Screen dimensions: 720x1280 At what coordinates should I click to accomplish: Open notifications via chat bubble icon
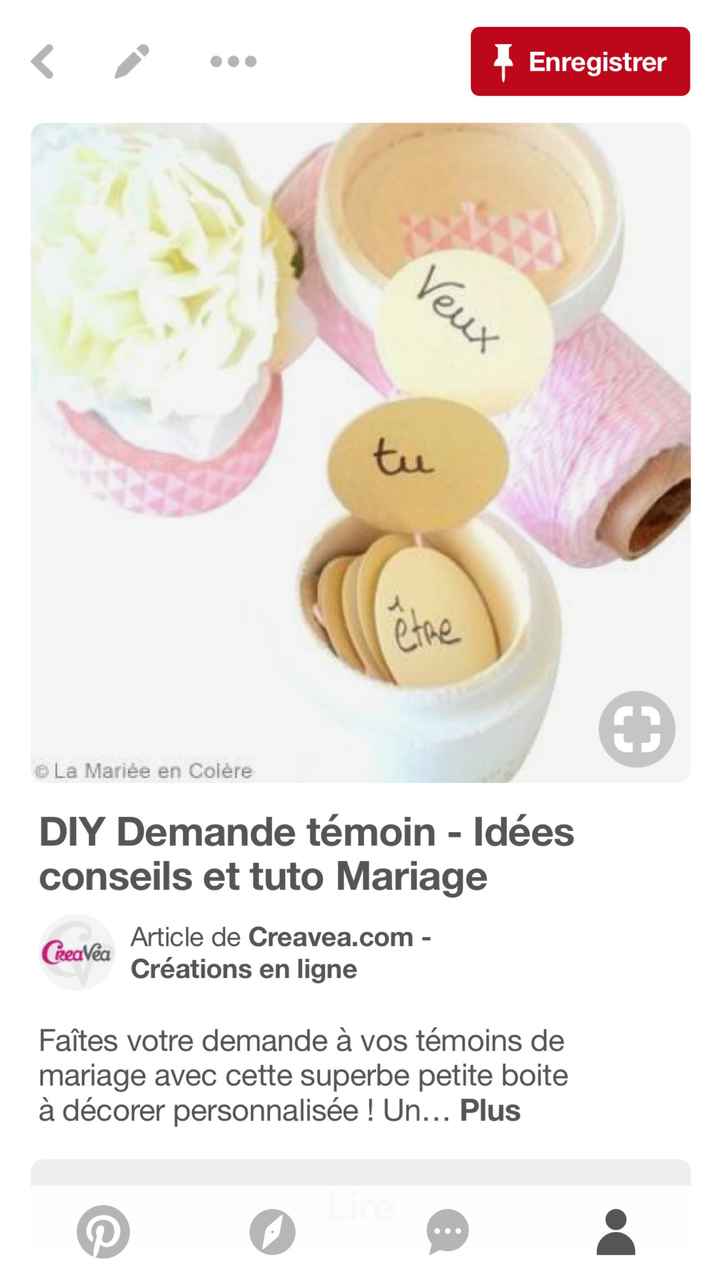click(446, 1231)
